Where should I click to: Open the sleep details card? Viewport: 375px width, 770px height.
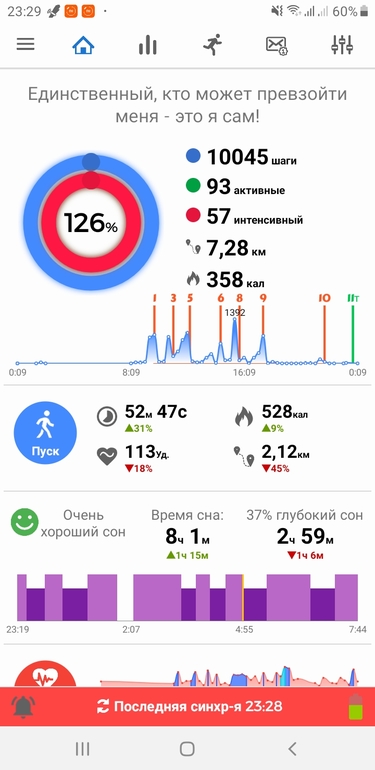pos(188,567)
